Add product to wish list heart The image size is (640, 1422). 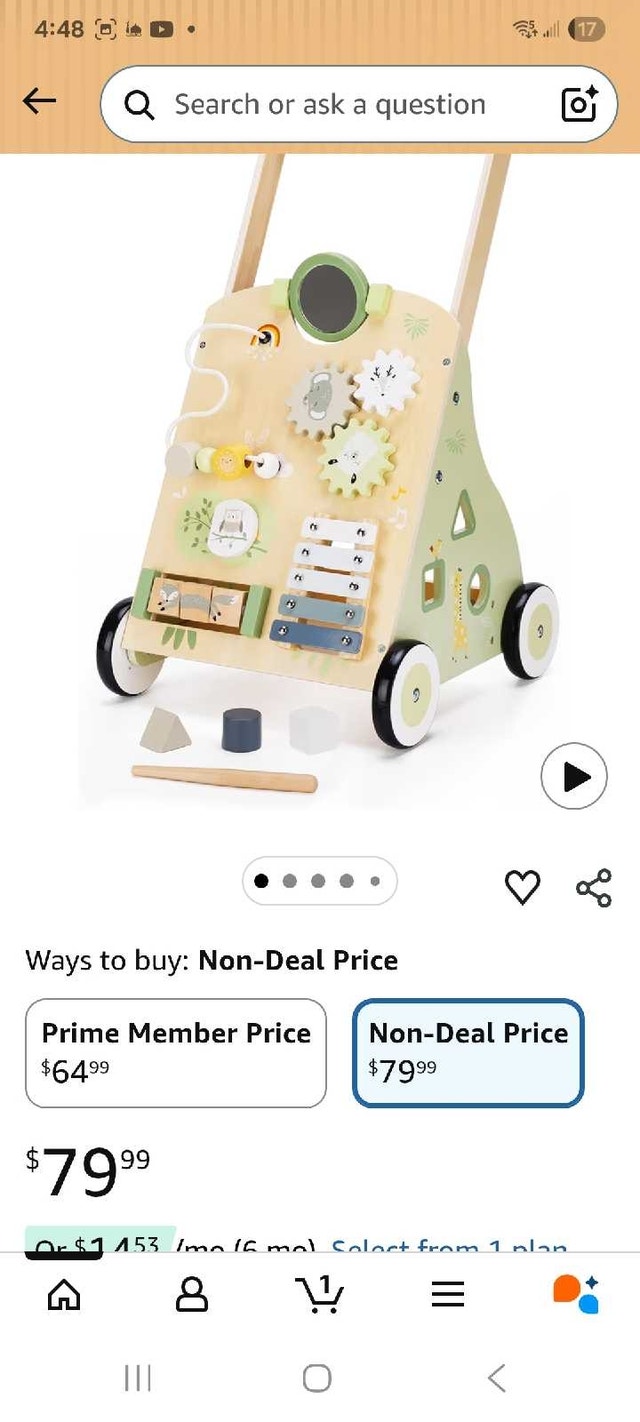(x=522, y=887)
